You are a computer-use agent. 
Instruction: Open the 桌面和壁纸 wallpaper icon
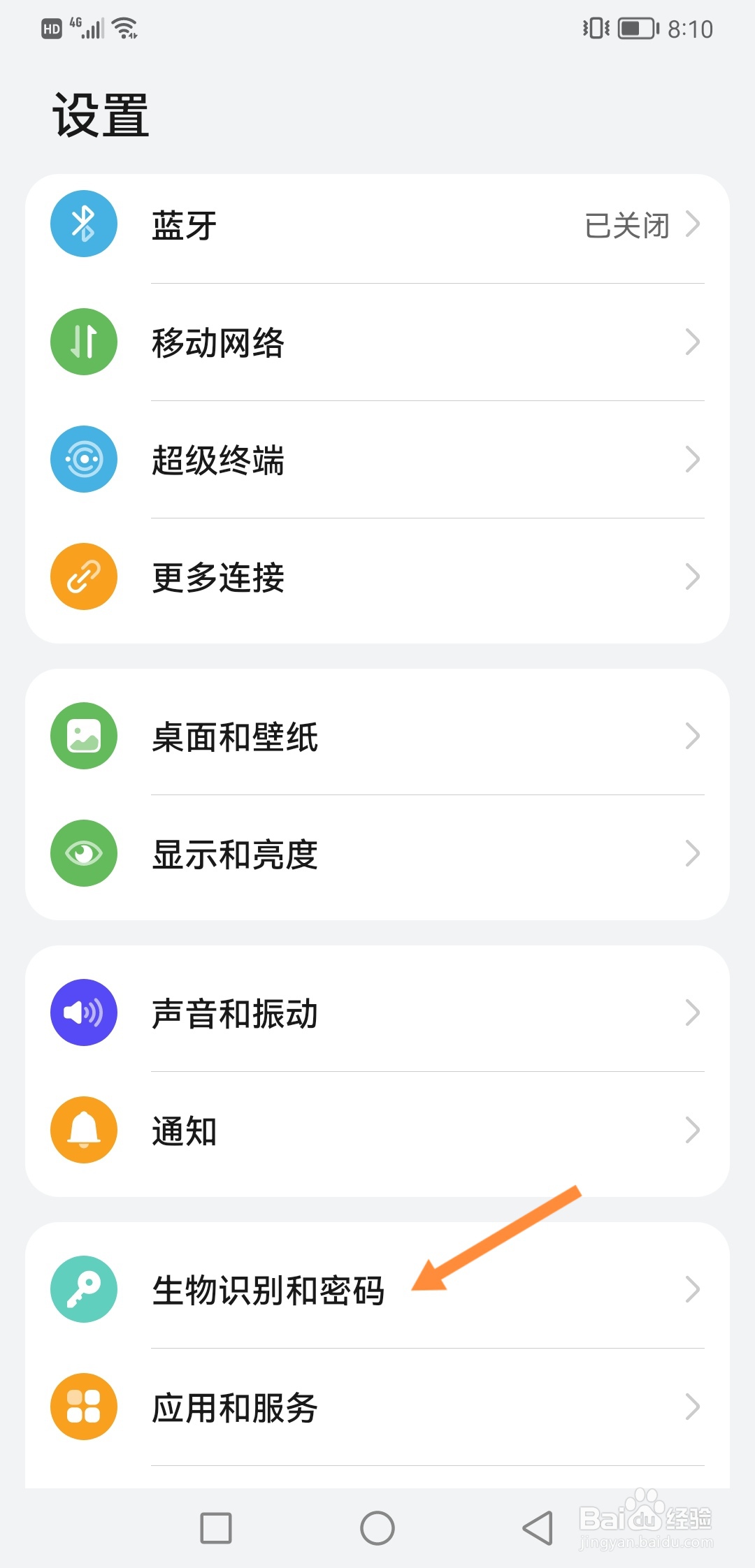(83, 736)
